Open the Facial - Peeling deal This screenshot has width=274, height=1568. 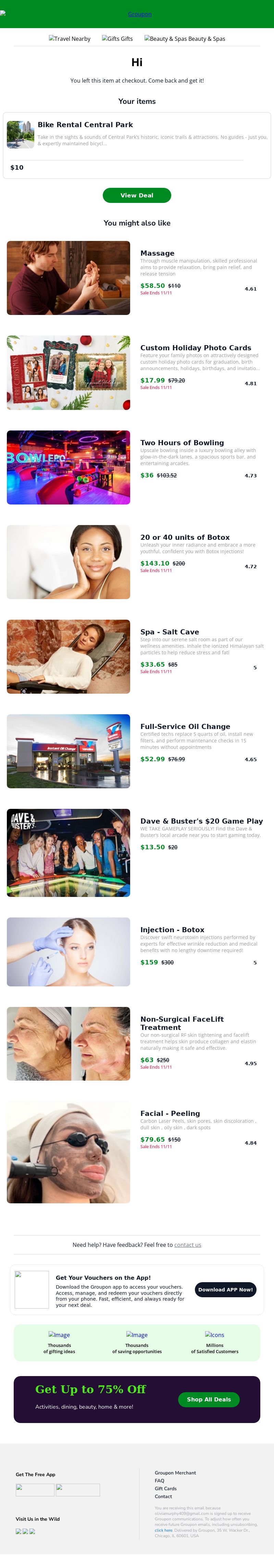pyautogui.click(x=170, y=1113)
